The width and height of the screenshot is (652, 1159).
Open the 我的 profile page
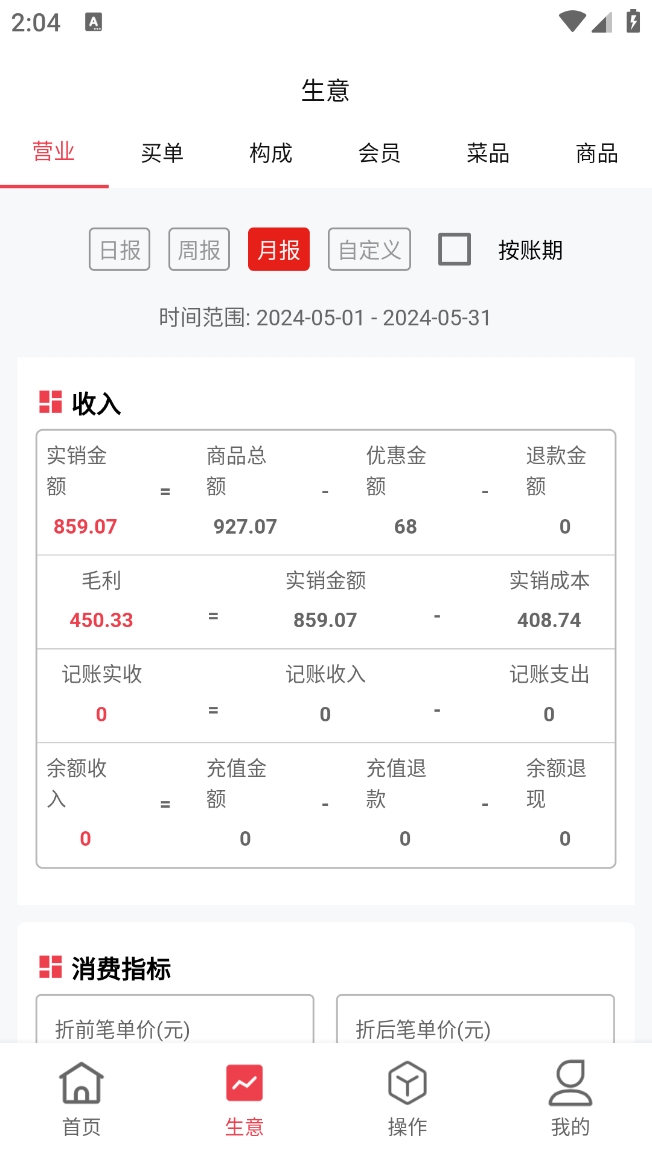pyautogui.click(x=570, y=1099)
